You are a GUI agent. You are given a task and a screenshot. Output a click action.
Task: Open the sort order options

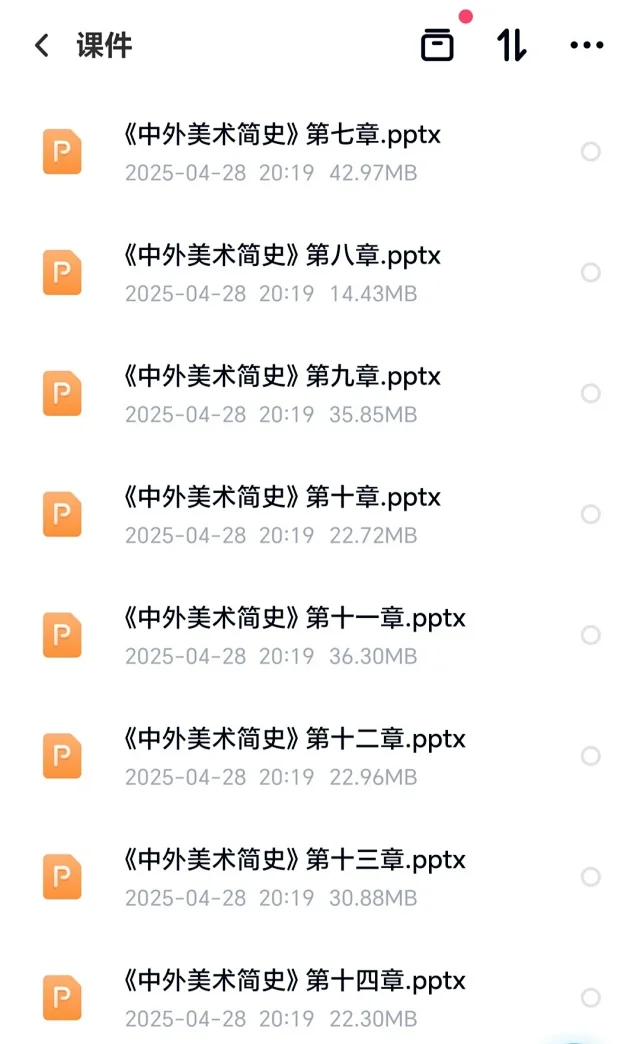512,45
